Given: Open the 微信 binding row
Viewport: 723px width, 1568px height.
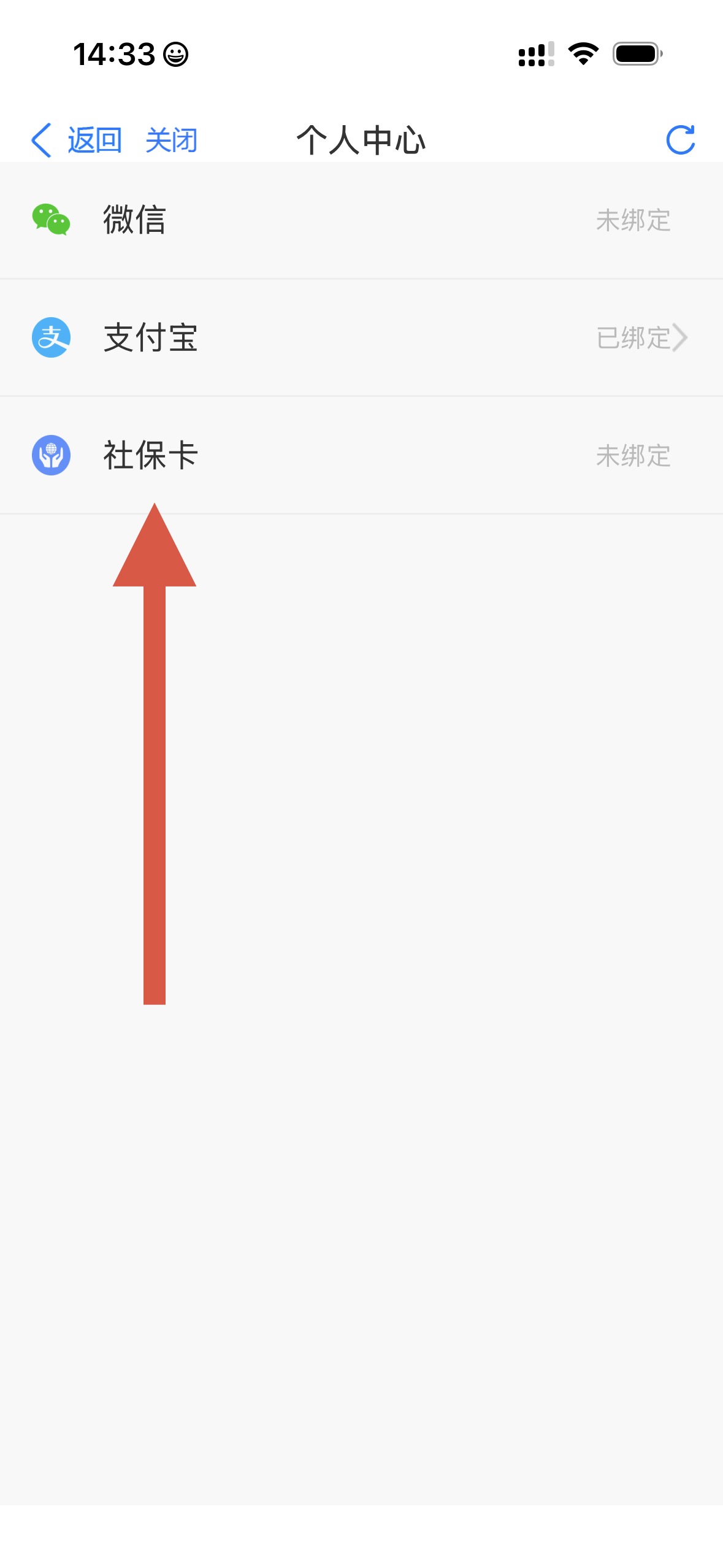Looking at the screenshot, I should point(361,220).
